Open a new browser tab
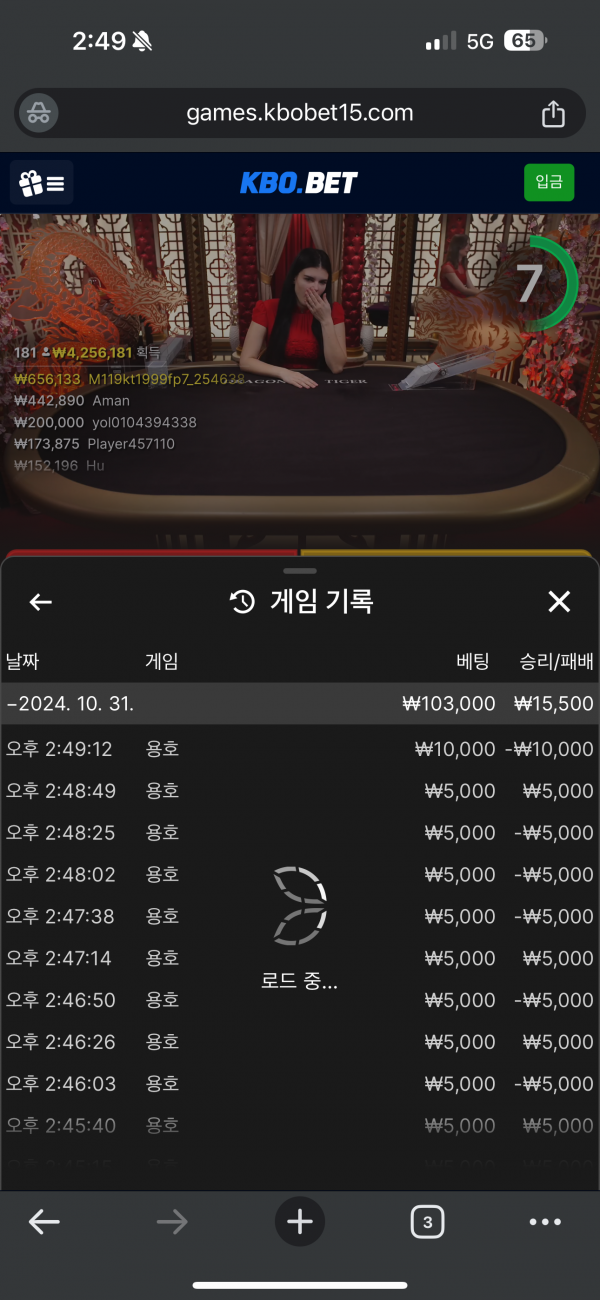The width and height of the screenshot is (600, 1300). tap(300, 1221)
